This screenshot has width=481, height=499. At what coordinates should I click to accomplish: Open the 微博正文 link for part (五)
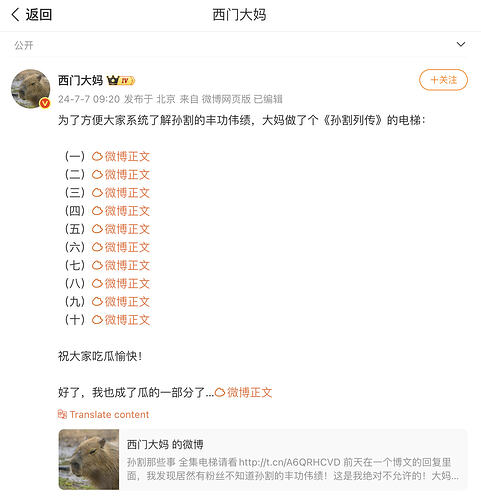121,229
